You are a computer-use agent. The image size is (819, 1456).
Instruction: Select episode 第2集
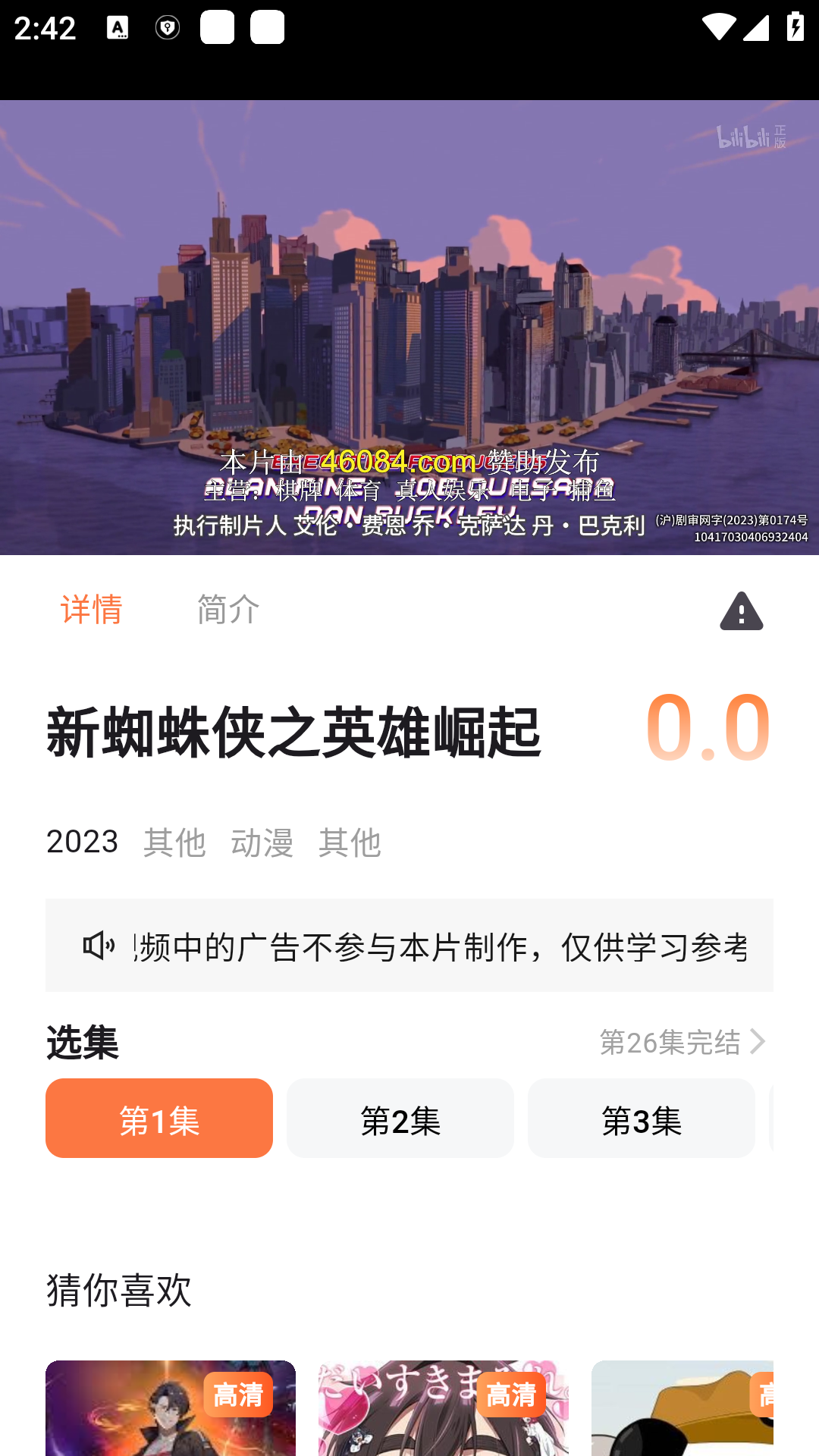point(400,1118)
